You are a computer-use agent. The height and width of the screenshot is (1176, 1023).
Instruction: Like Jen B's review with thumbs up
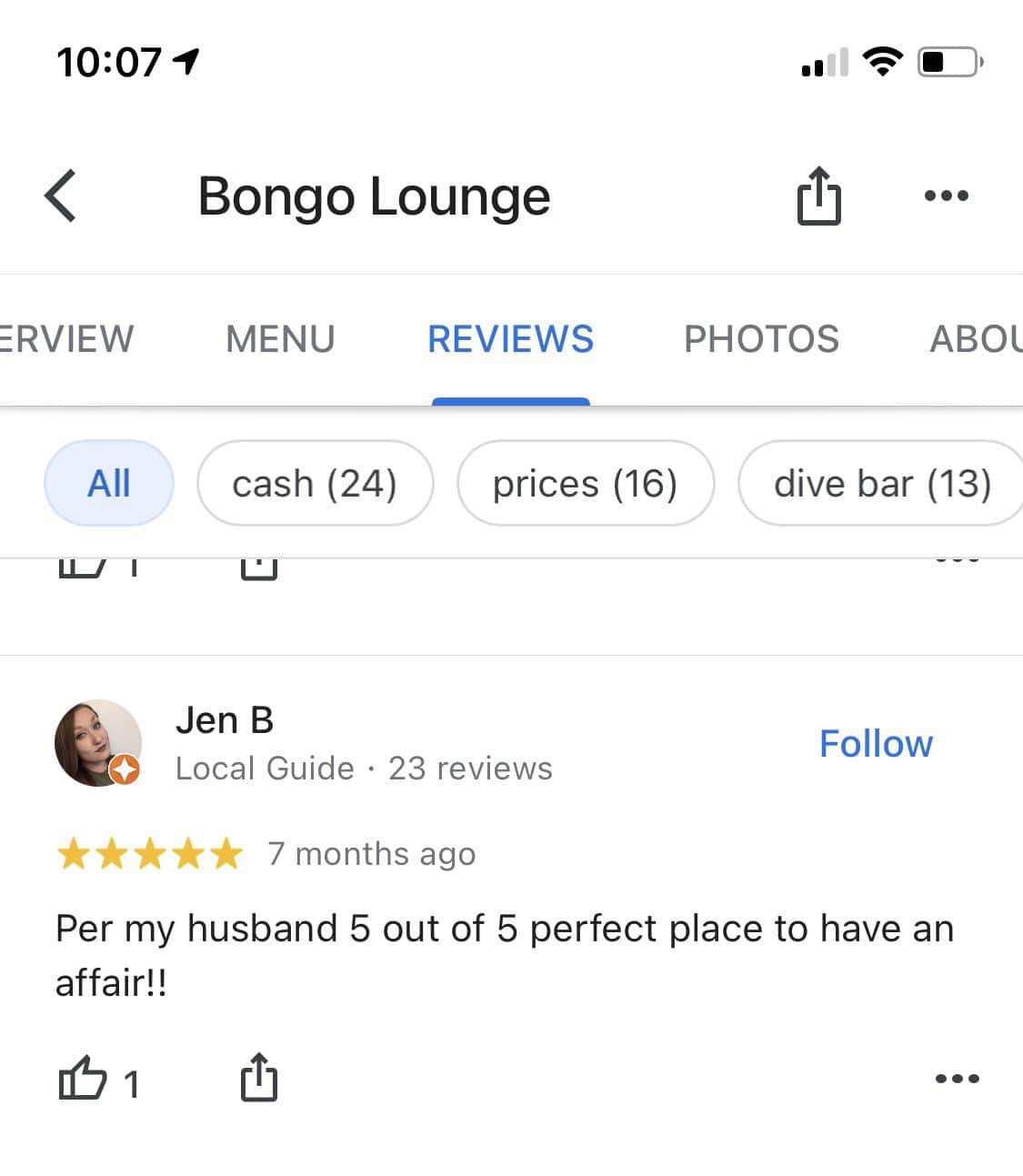coord(85,1078)
